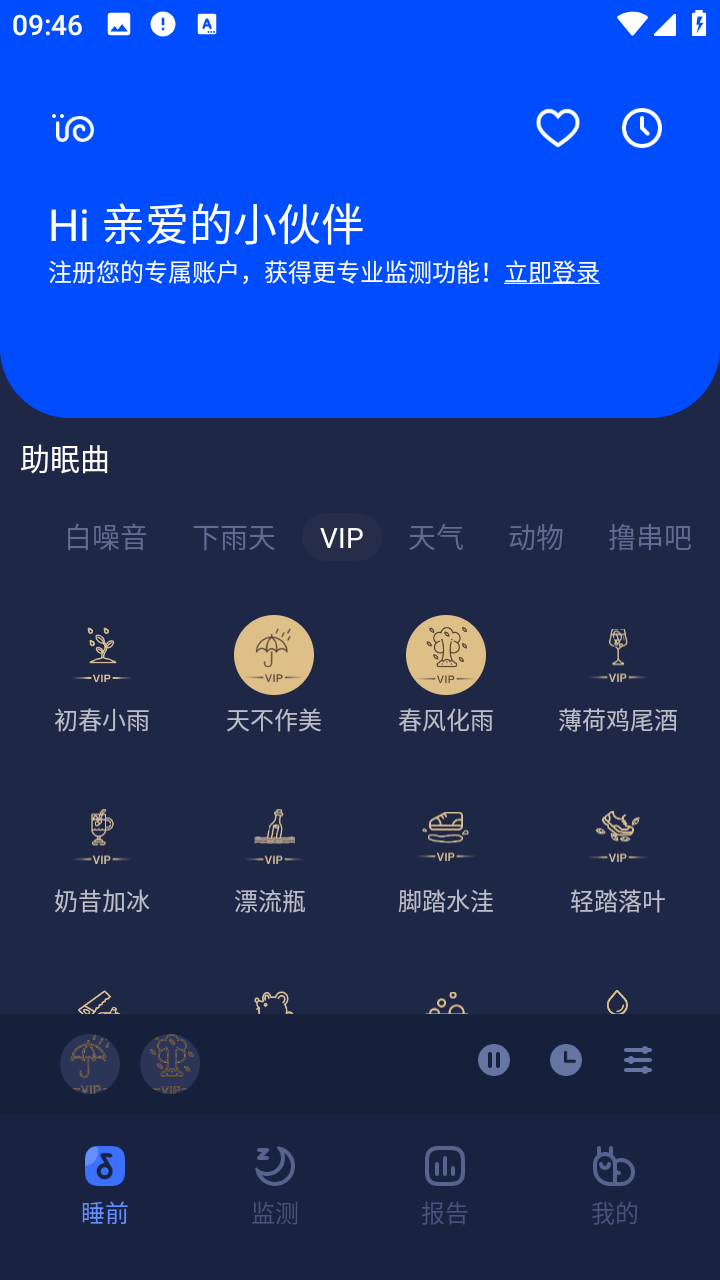Play the 轻踏落叶 sound
This screenshot has height=1280, width=720.
(x=618, y=837)
